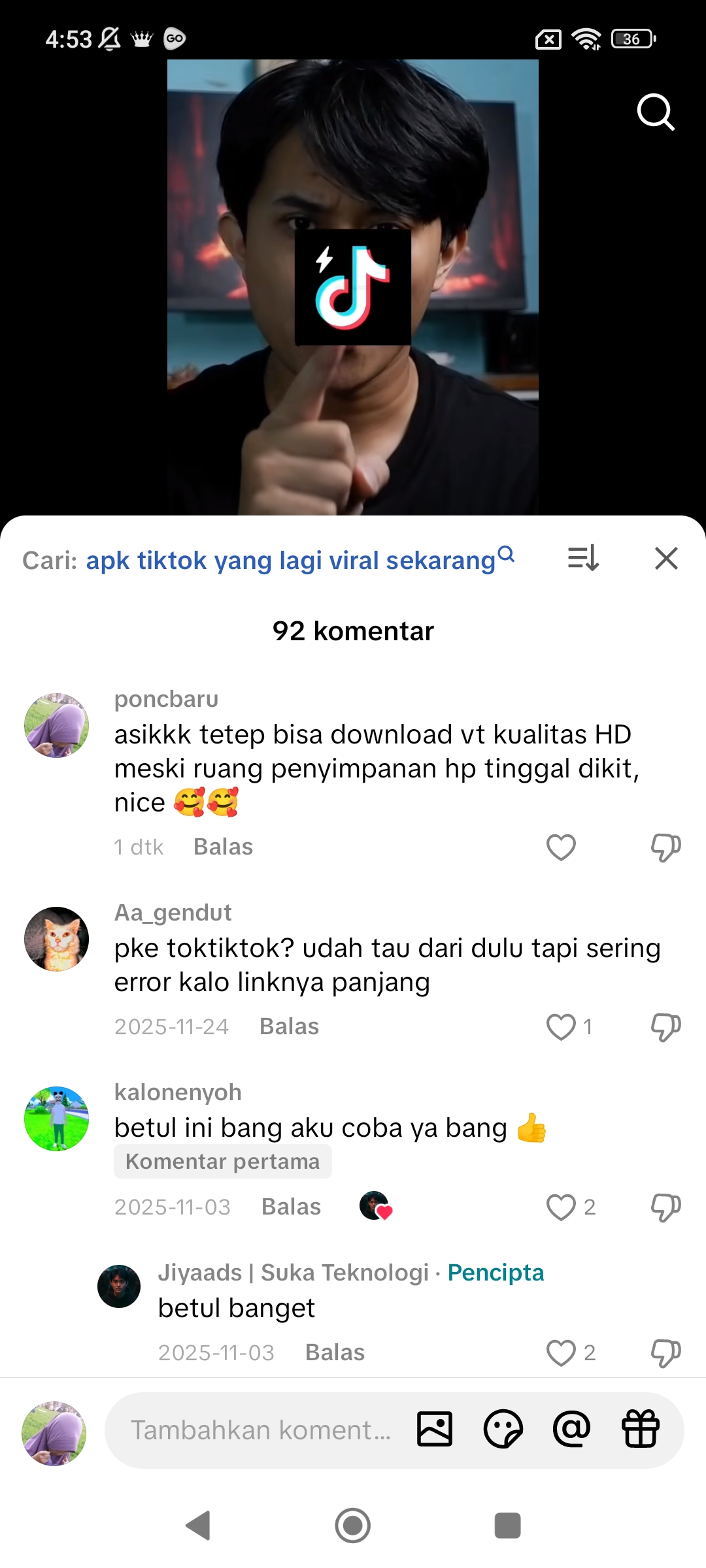Open the comment sort options
This screenshot has width=706, height=1568.
coord(583,559)
